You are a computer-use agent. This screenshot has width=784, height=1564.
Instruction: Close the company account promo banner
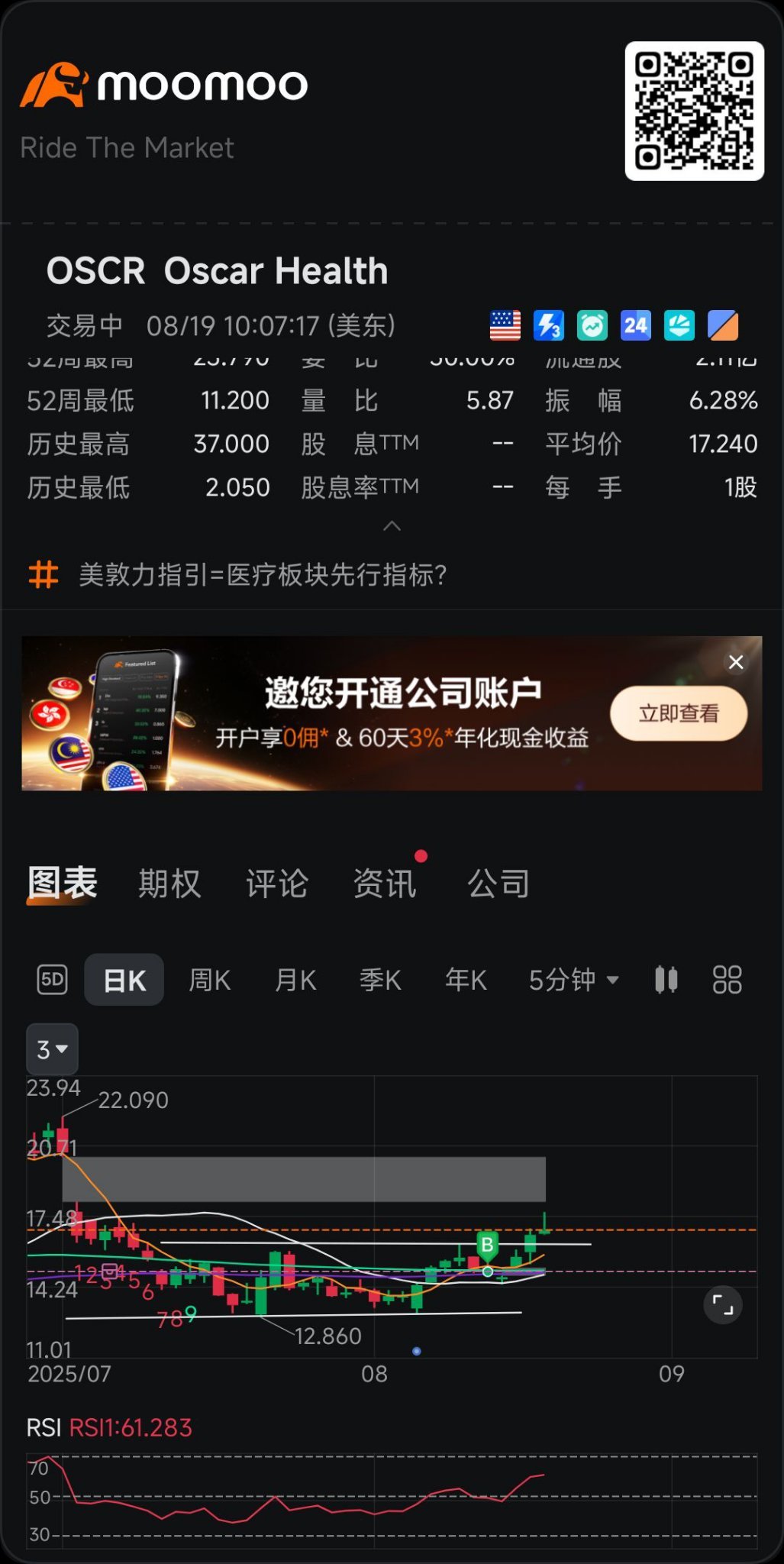coord(736,662)
